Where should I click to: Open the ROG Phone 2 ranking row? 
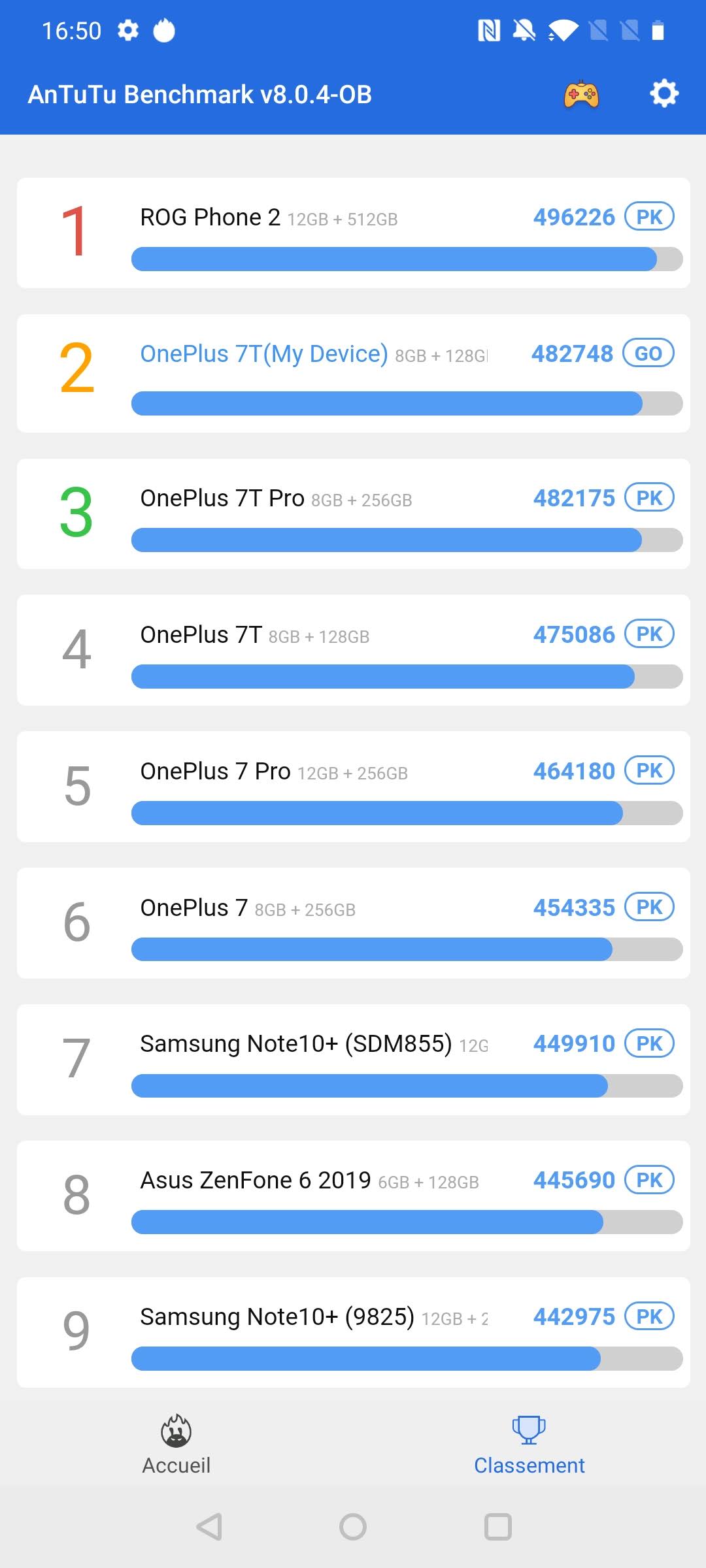[x=327, y=233]
